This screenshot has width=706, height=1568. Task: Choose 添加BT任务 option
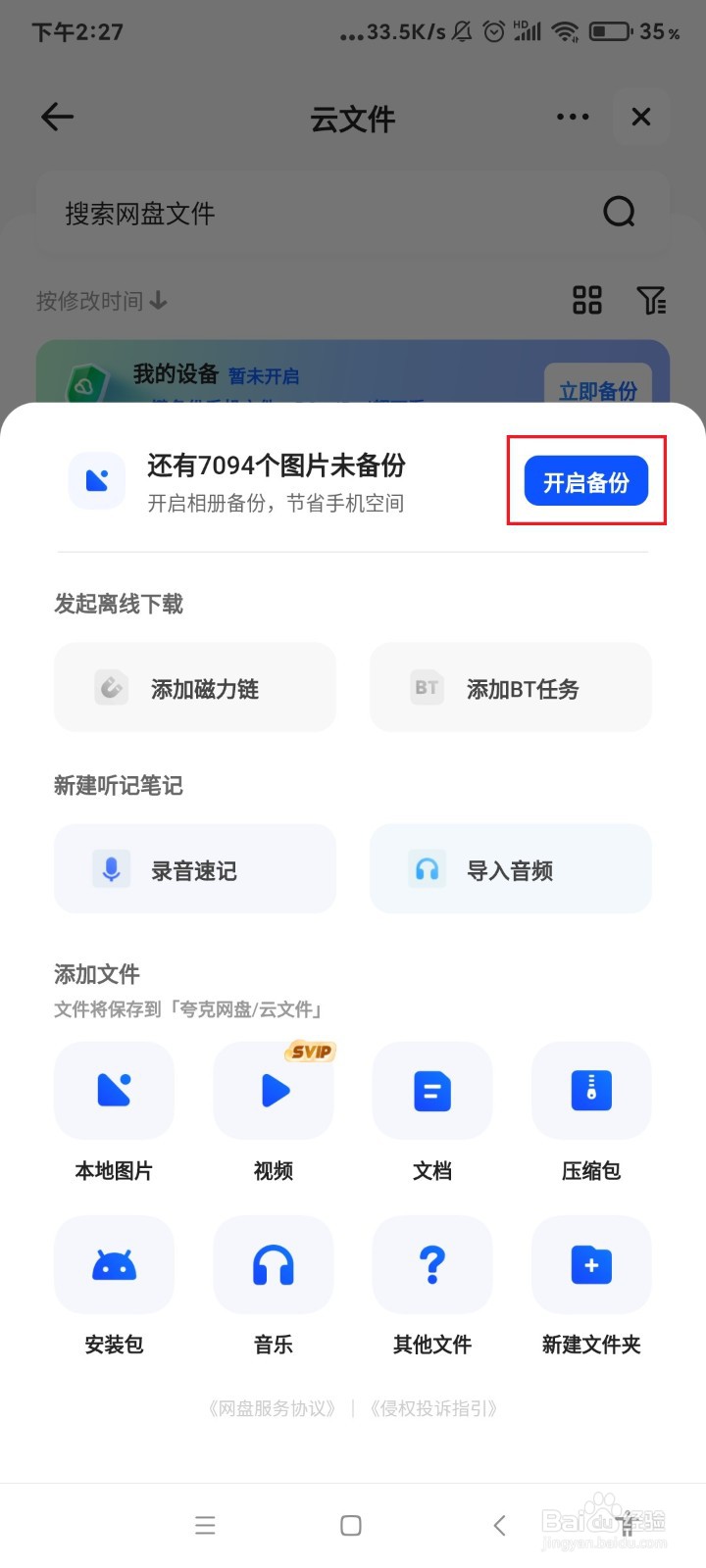pos(511,688)
